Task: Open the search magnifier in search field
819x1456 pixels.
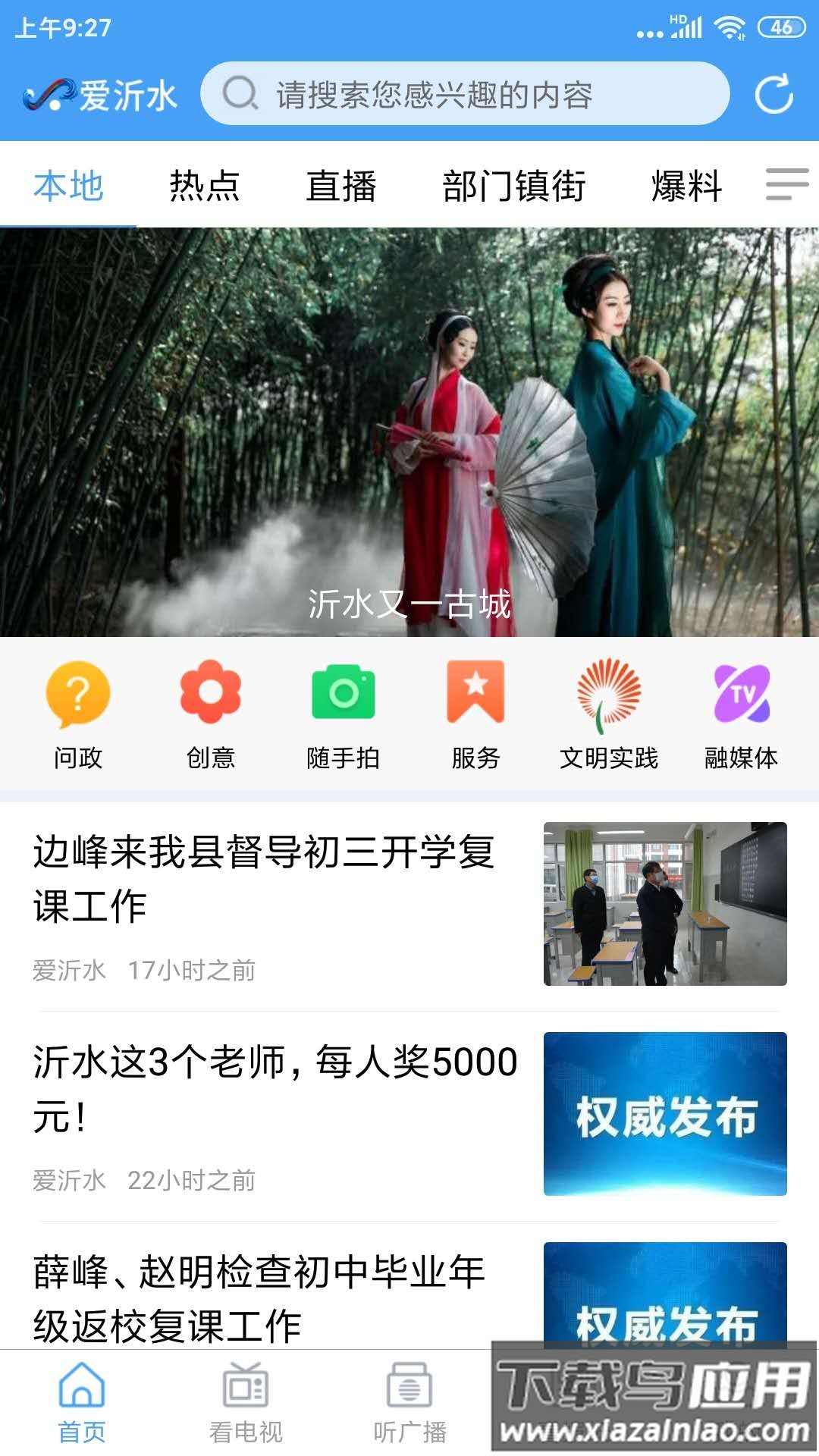Action: 240,94
